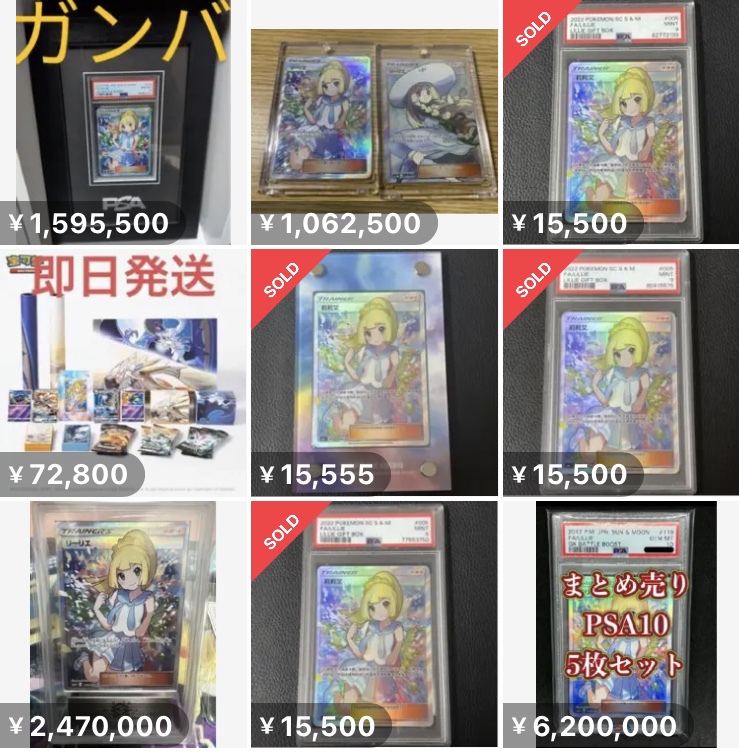Open the 即日発送 listing priced ¥72,800

(x=122, y=372)
